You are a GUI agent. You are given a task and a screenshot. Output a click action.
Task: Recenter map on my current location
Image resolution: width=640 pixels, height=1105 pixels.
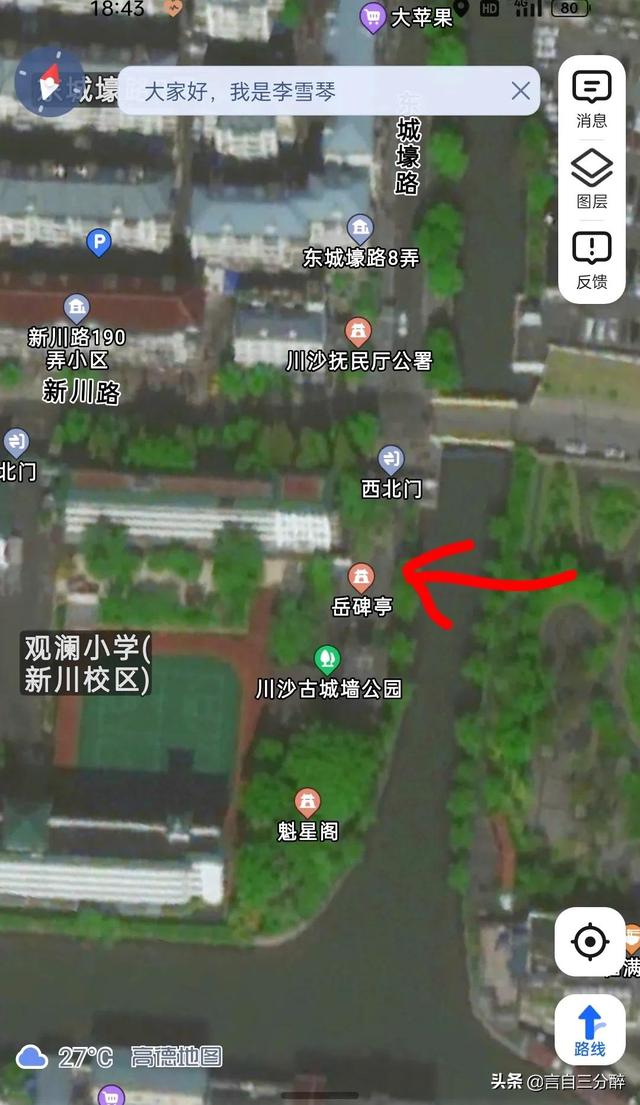(x=590, y=941)
